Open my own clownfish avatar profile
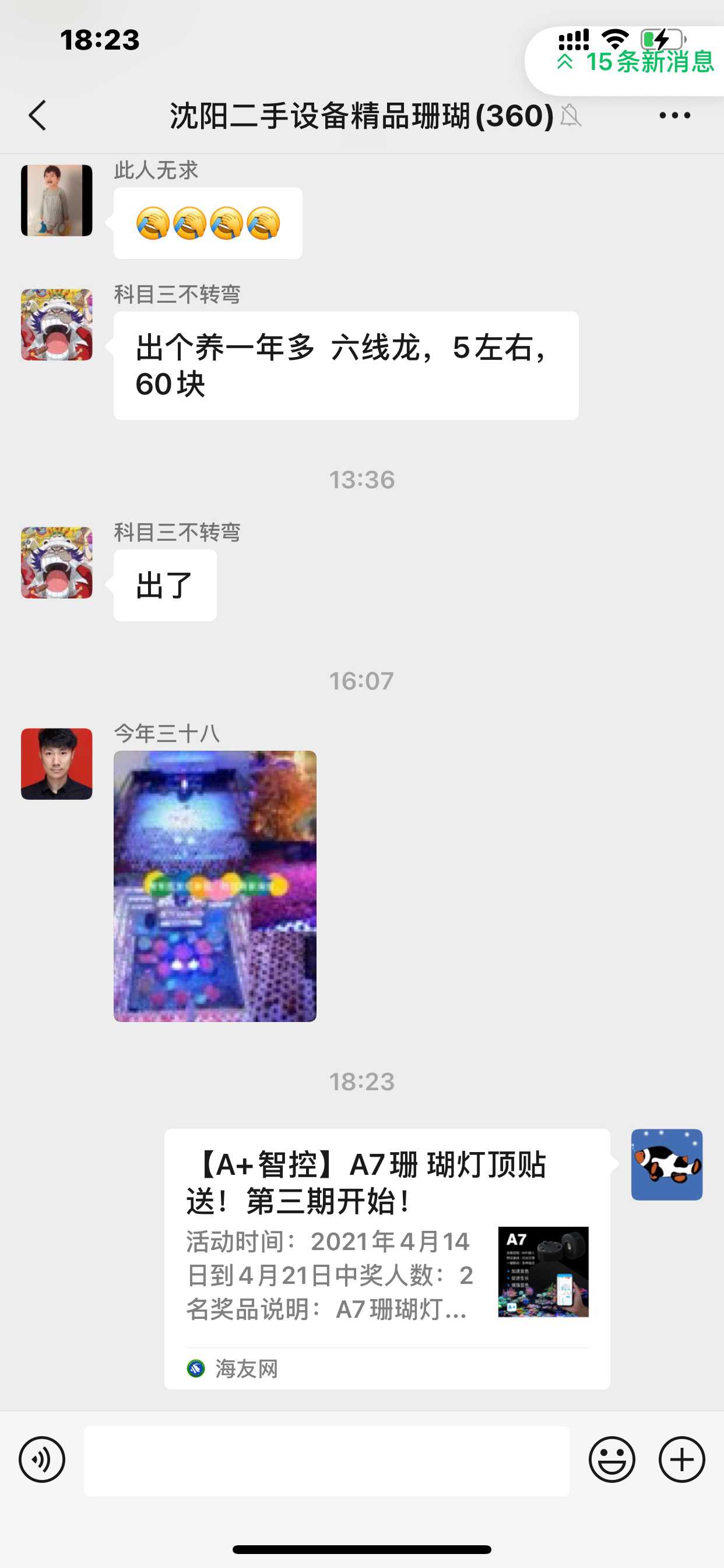 tap(666, 1164)
